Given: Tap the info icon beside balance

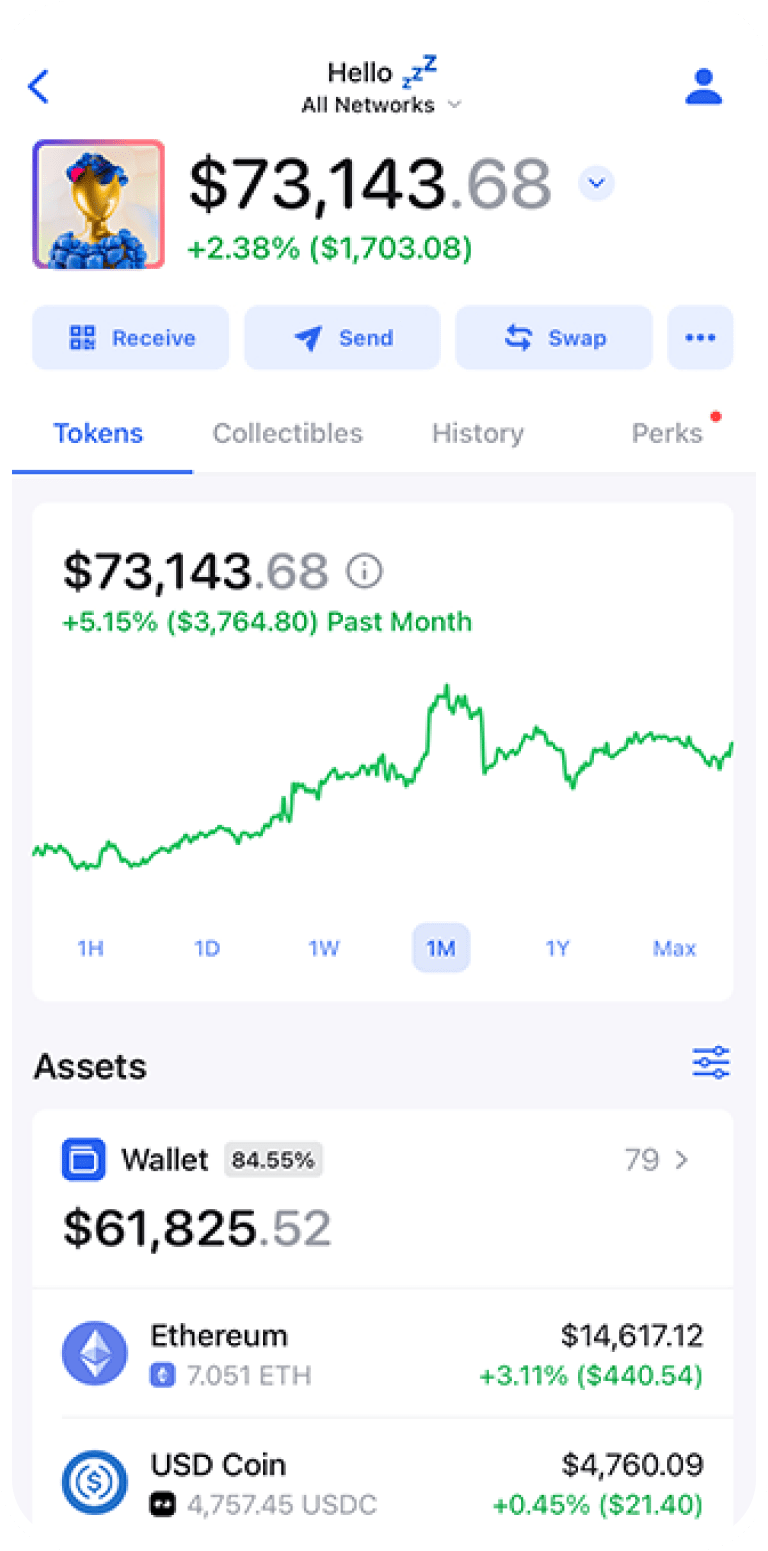Looking at the screenshot, I should pyautogui.click(x=364, y=571).
